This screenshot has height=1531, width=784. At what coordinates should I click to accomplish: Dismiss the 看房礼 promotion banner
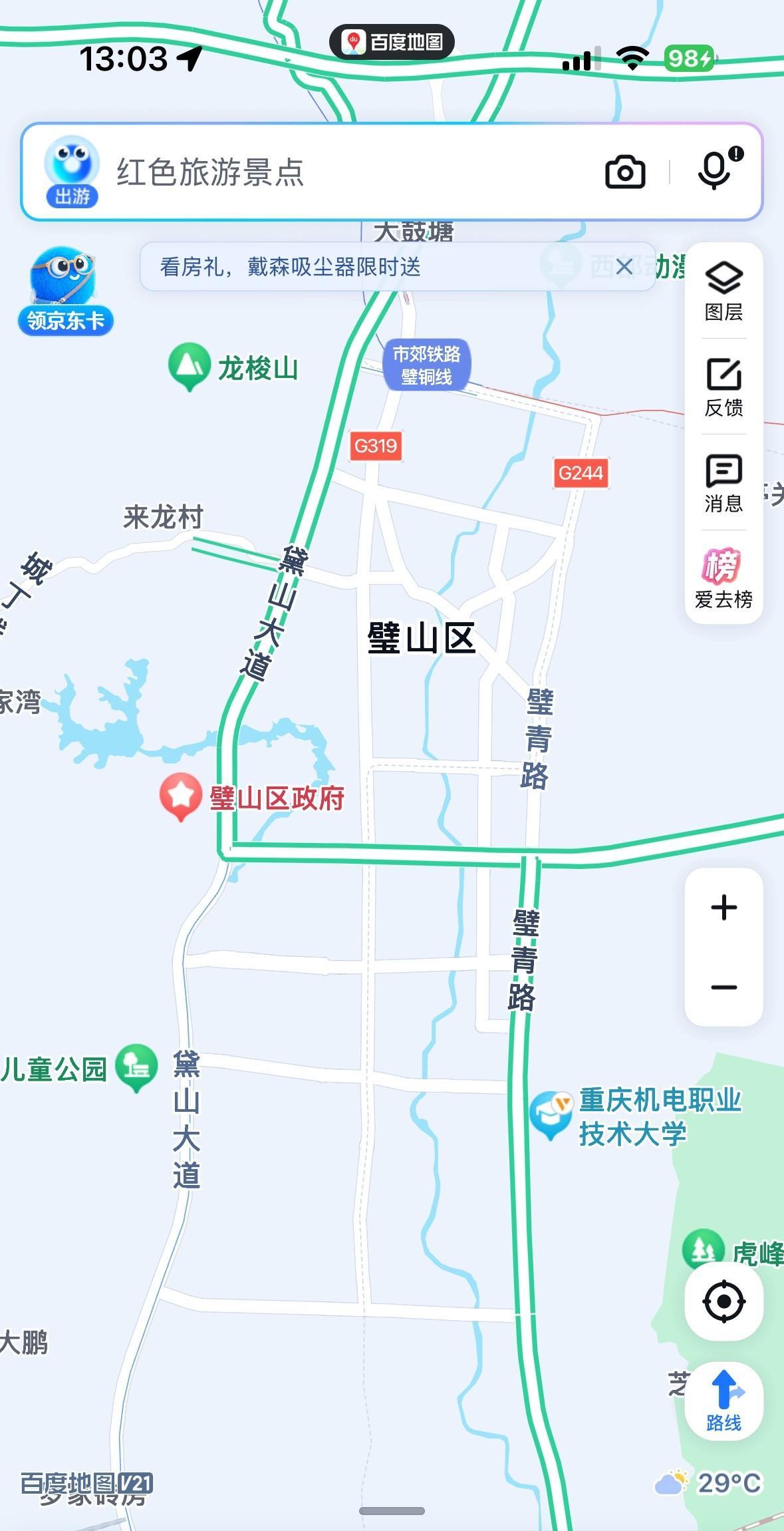click(x=624, y=267)
